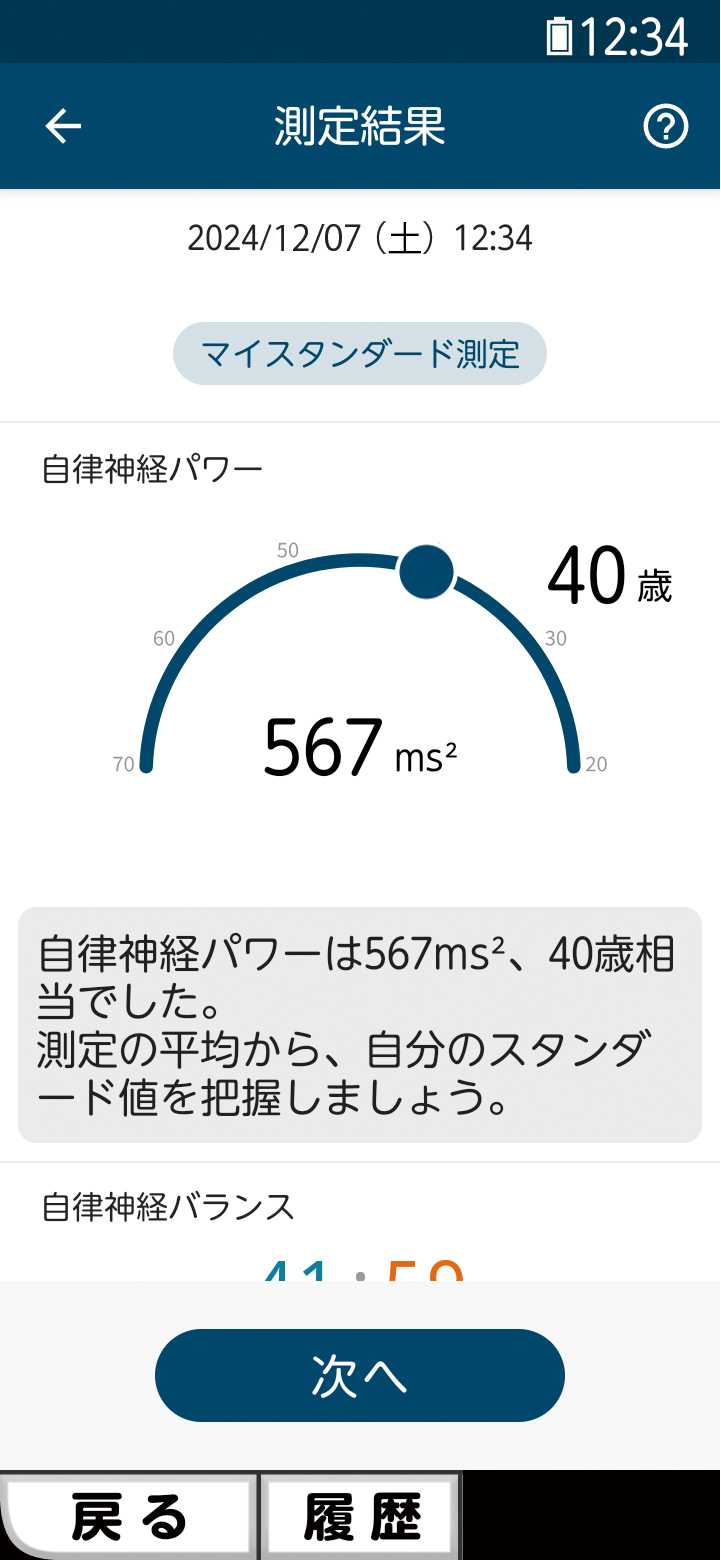Select the 戻る softkey
The width and height of the screenshot is (721, 1560).
pos(128,1517)
